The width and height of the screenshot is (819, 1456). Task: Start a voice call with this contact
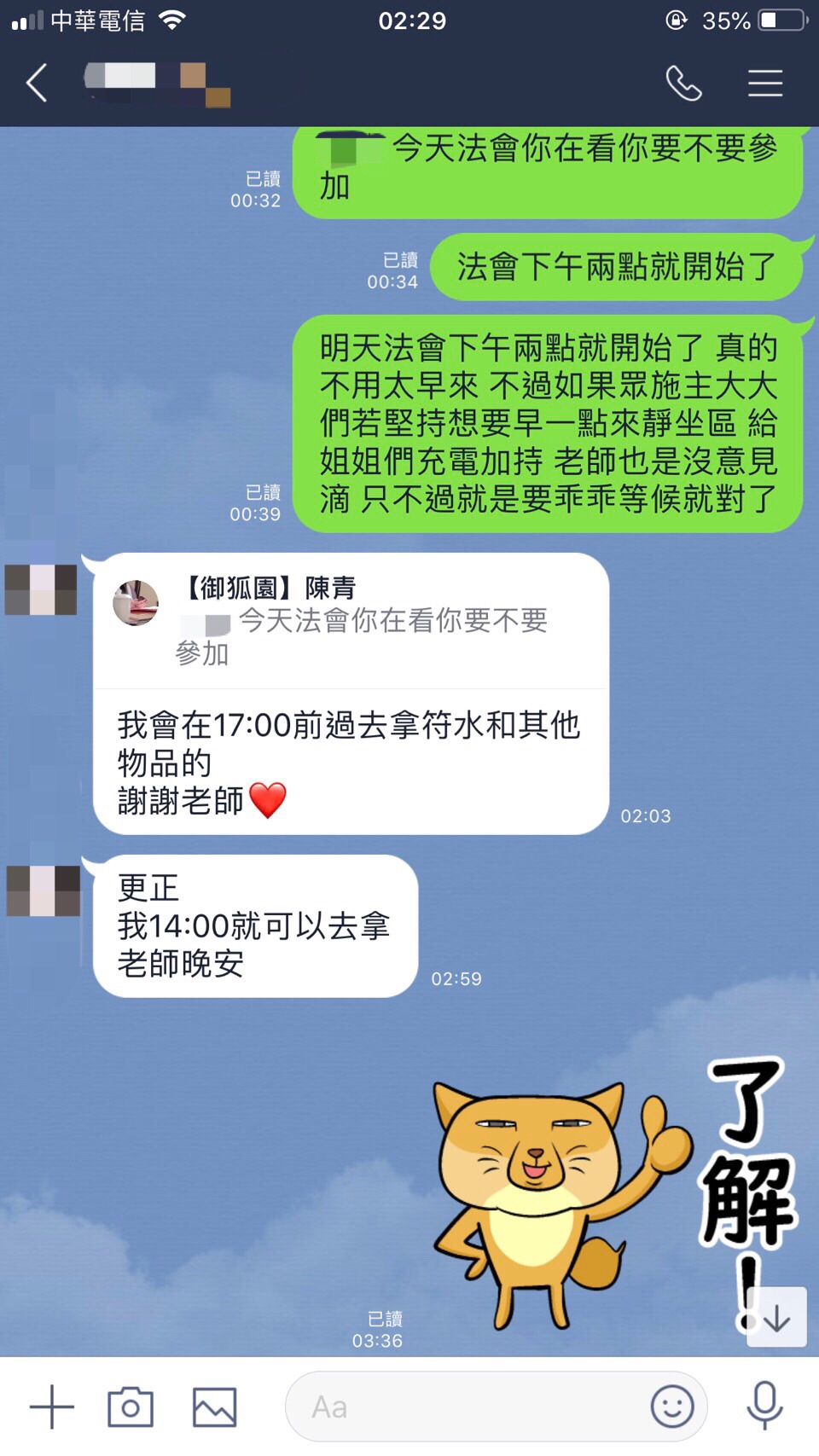683,84
